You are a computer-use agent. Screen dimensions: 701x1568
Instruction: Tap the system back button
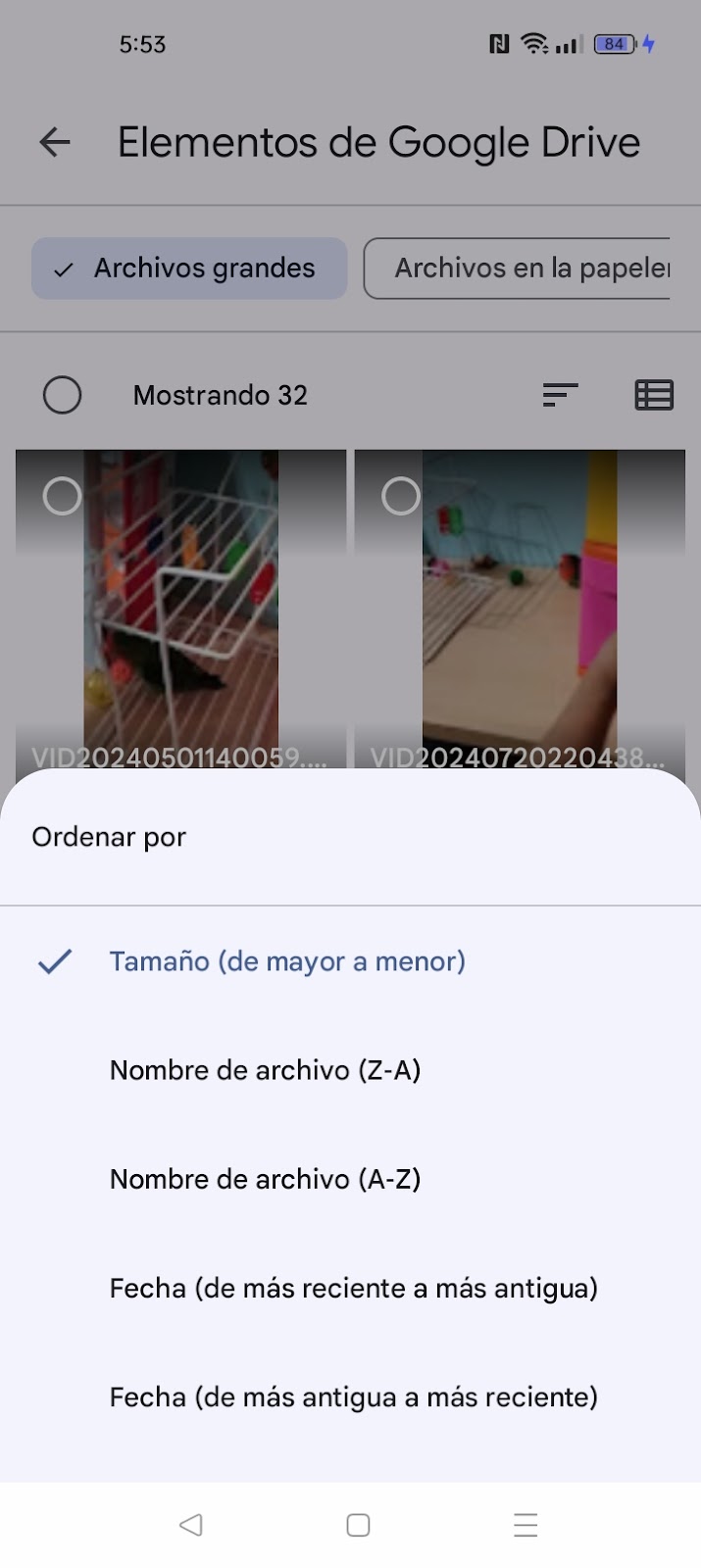coord(191,1525)
